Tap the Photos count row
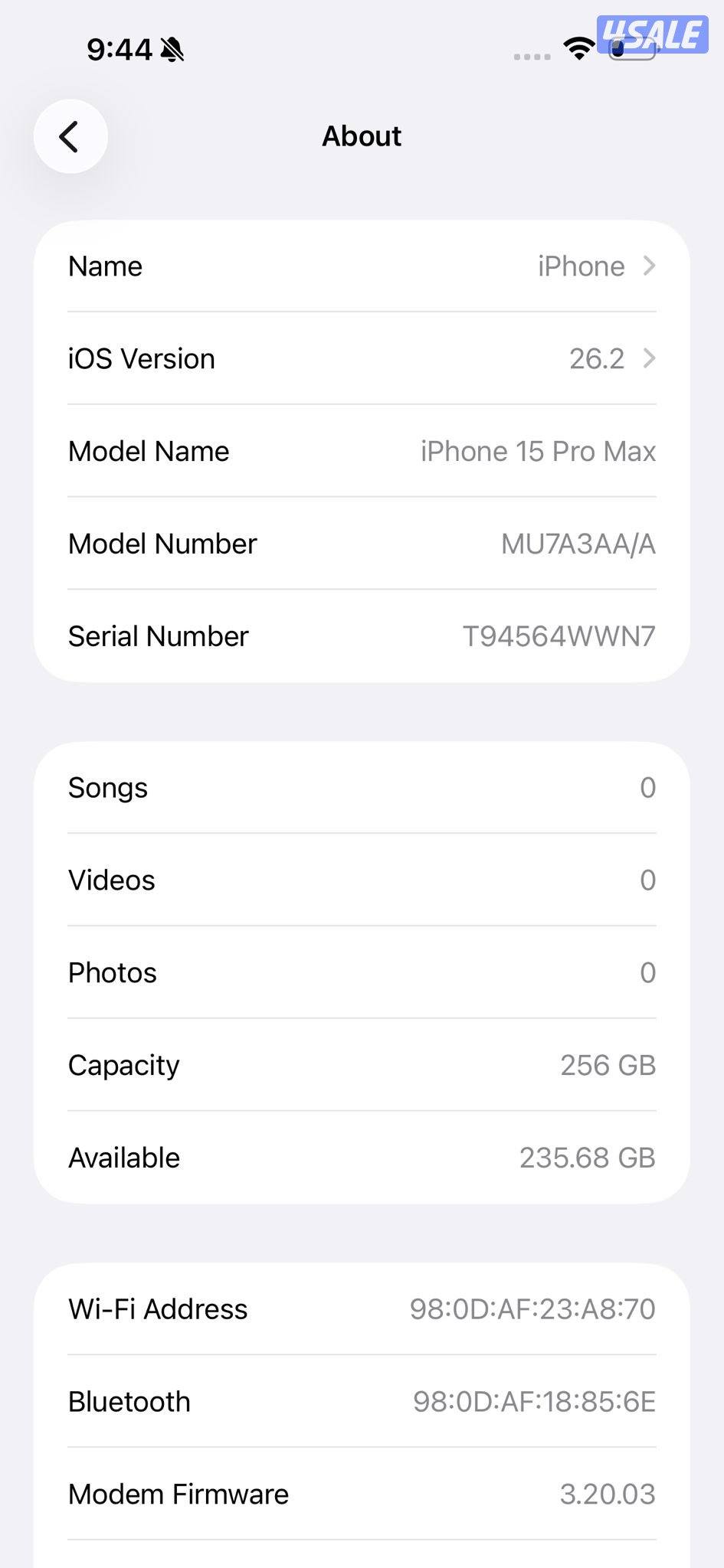 tap(362, 972)
